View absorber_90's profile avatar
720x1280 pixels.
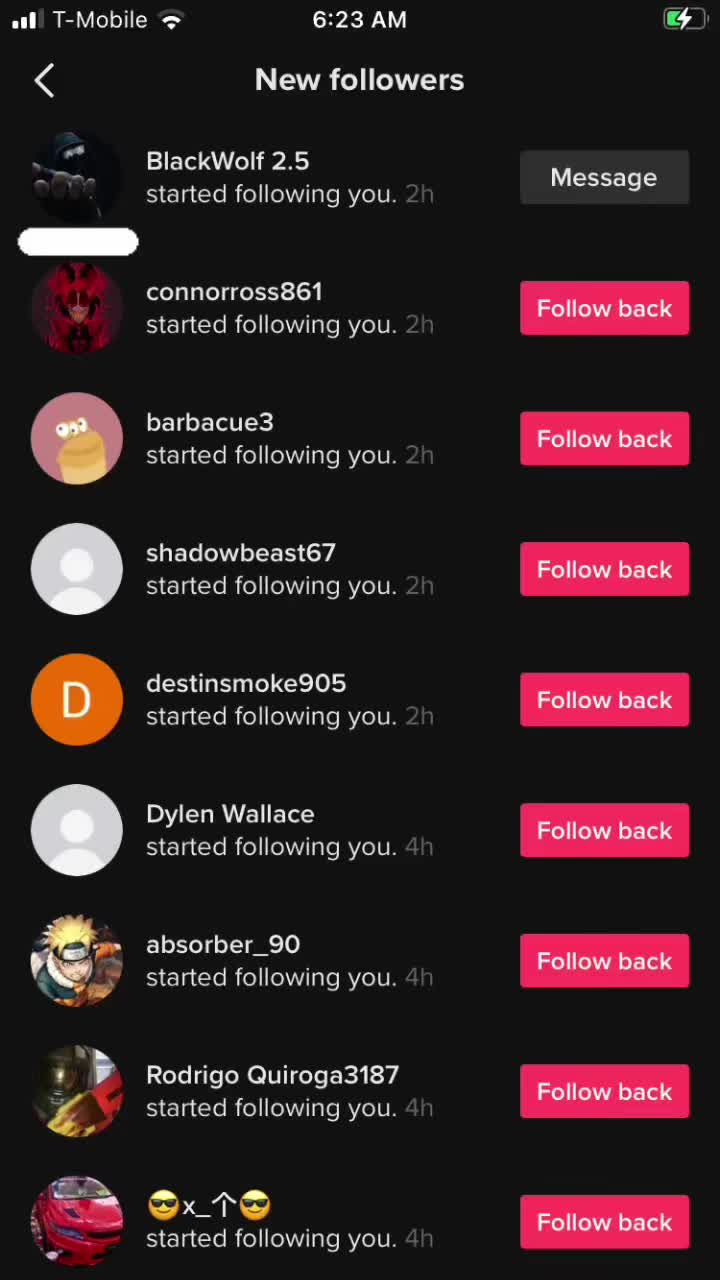click(x=77, y=961)
